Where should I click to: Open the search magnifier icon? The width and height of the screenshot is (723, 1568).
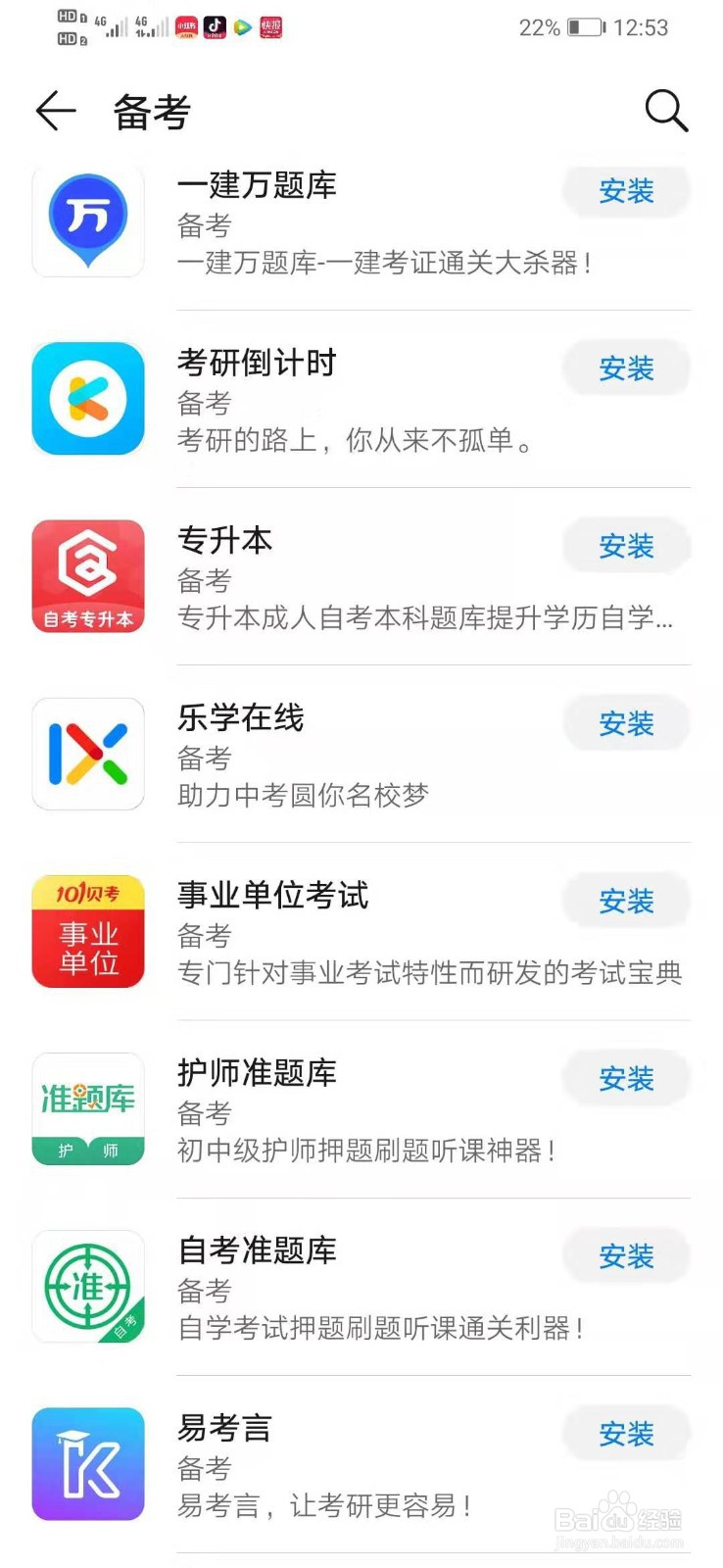[x=667, y=110]
